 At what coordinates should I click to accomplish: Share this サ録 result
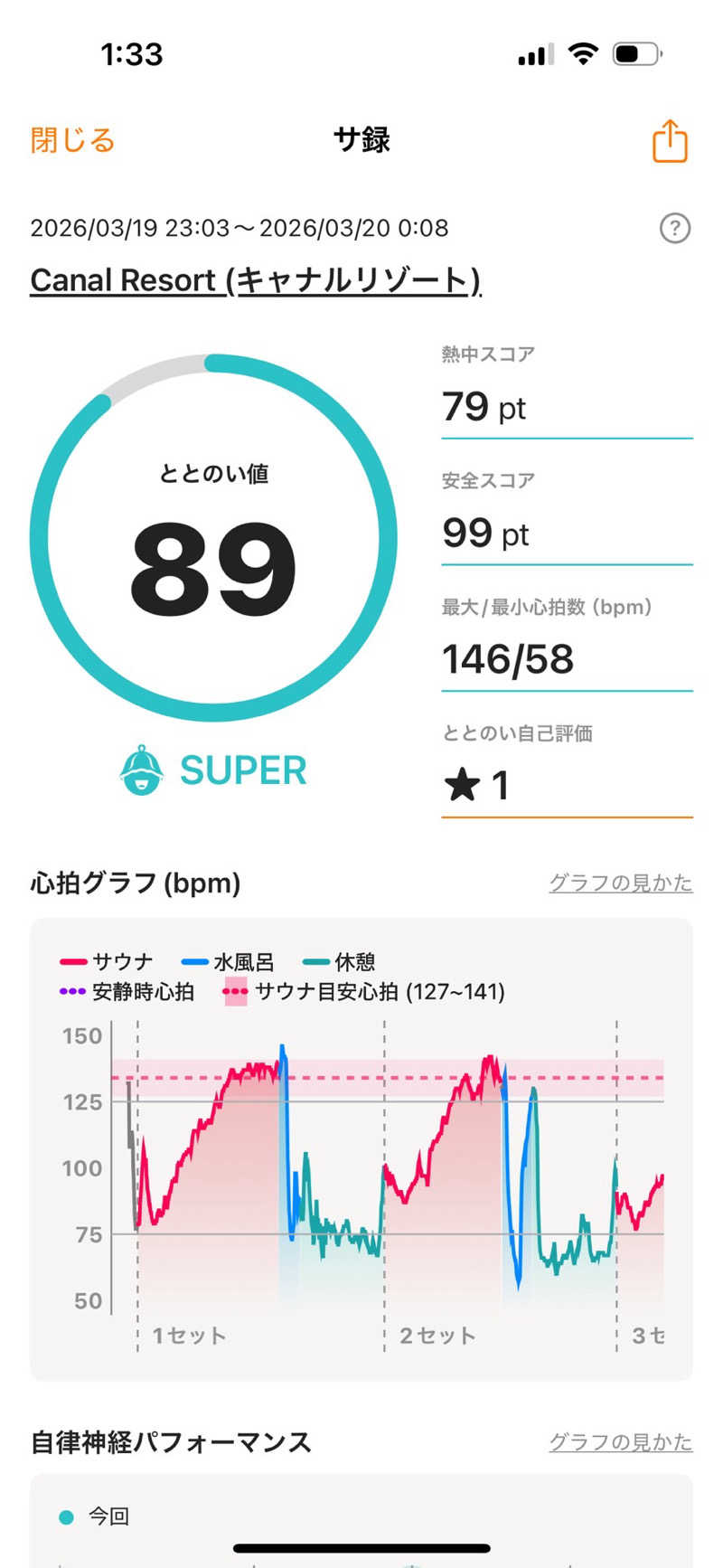(x=670, y=141)
